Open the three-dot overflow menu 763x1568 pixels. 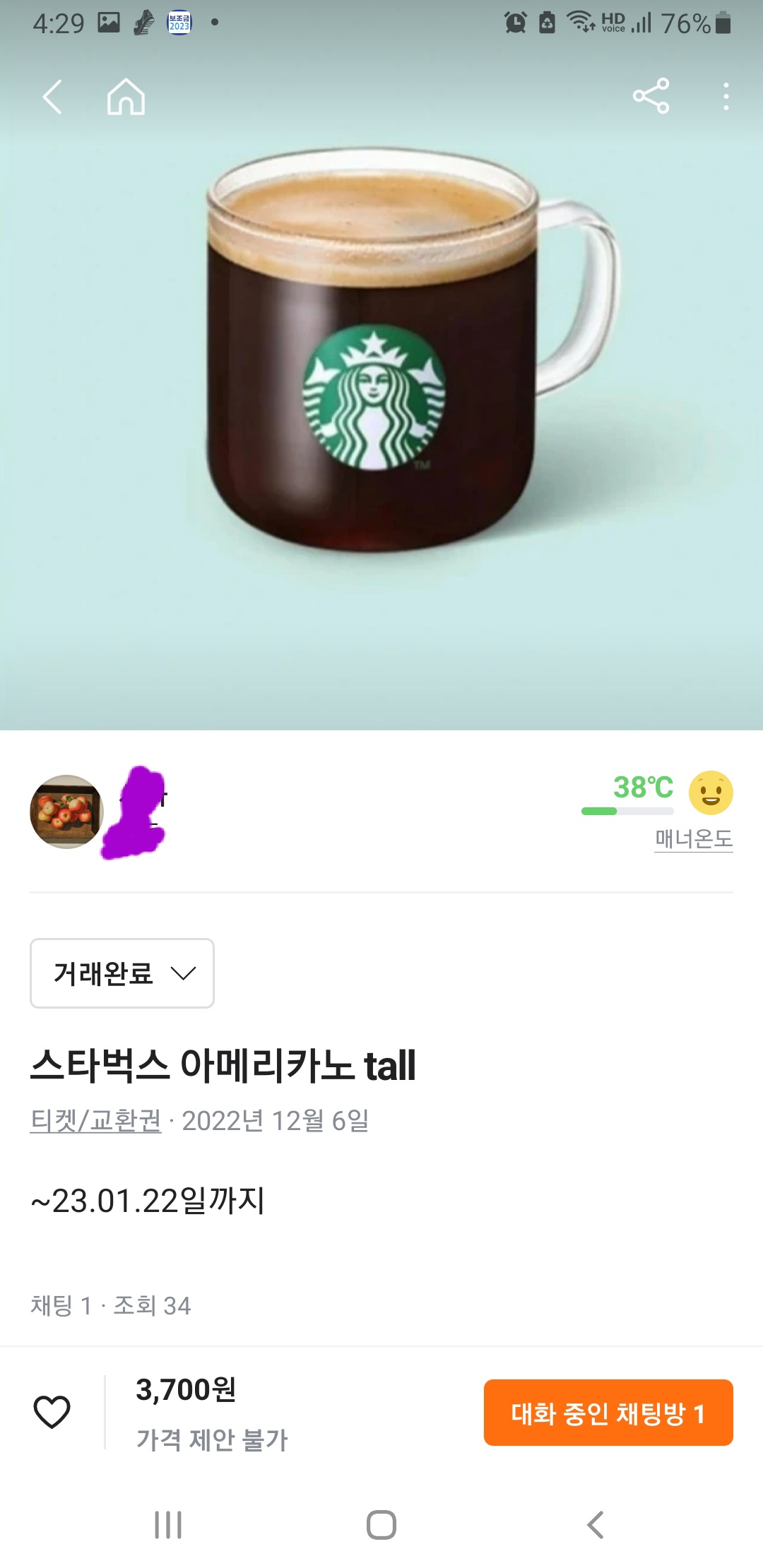point(726,97)
